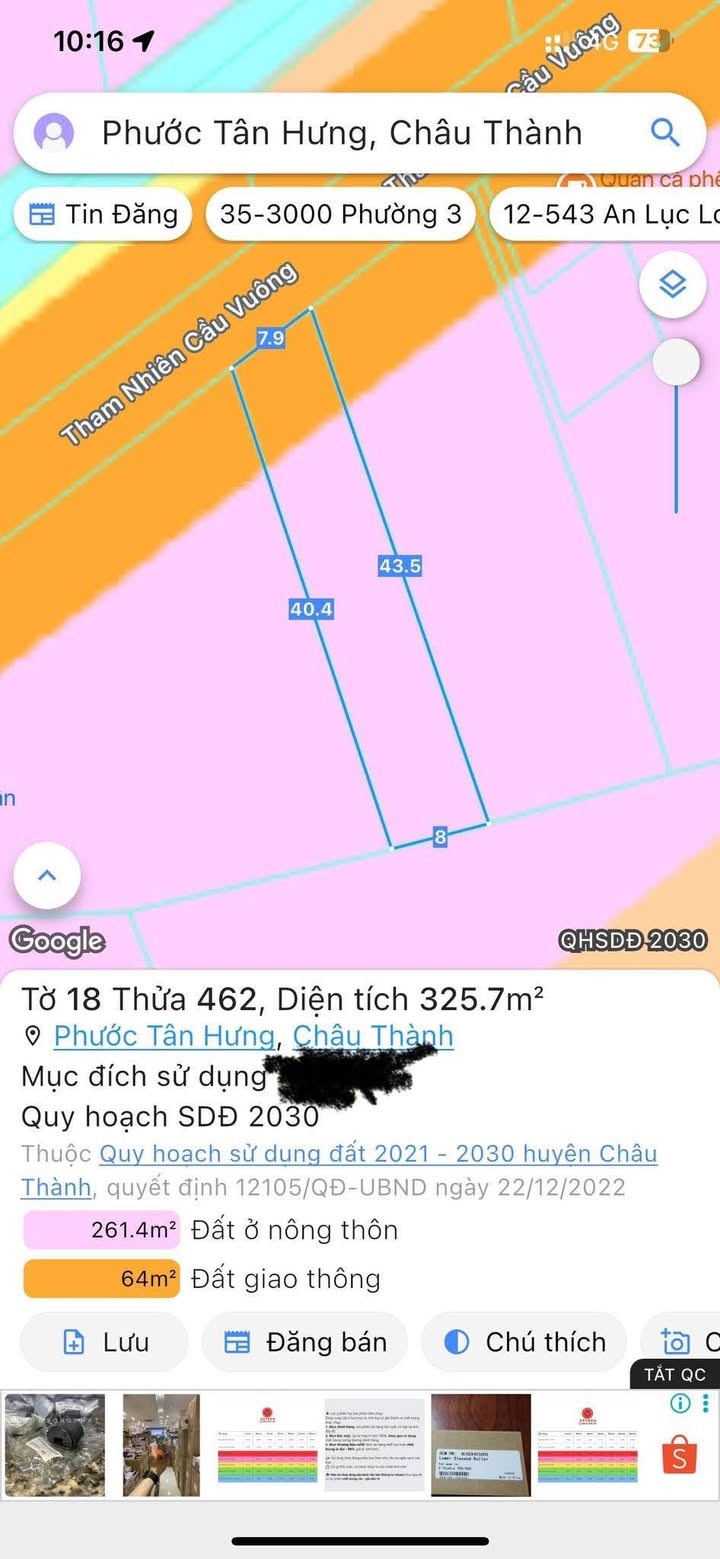
Task: Open the profile avatar icon
Action: (x=54, y=133)
